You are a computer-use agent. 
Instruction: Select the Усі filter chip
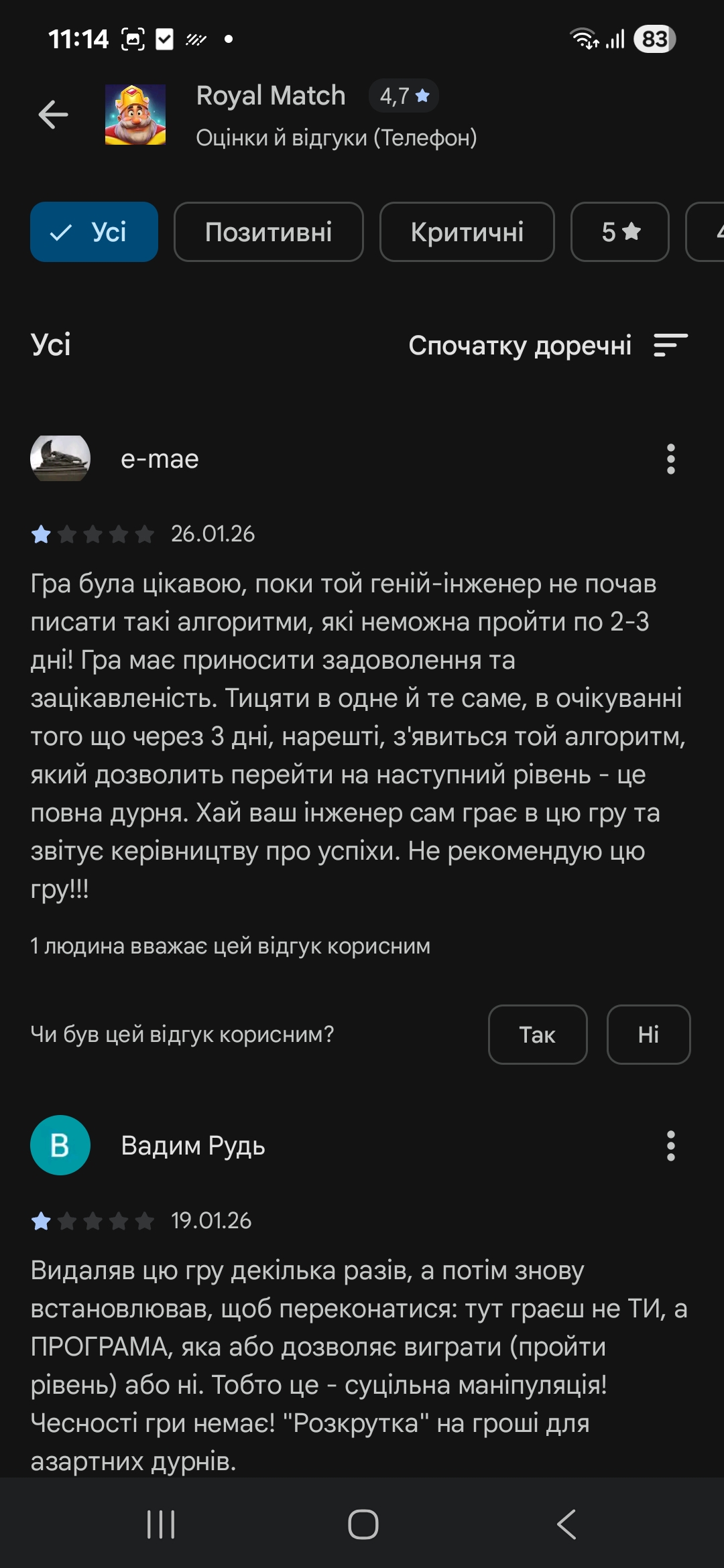[x=94, y=232]
